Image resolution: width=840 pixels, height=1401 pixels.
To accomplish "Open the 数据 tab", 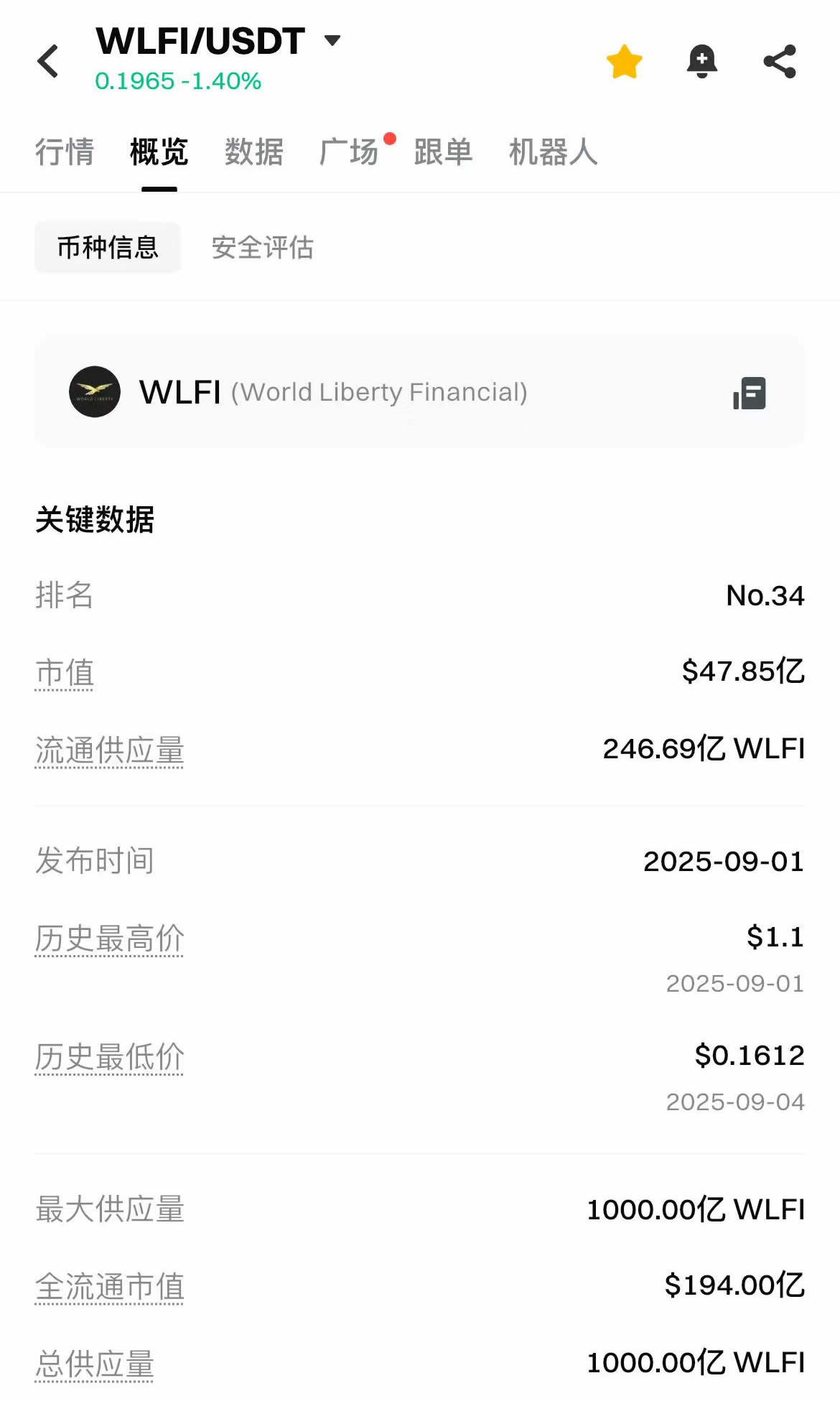I will pos(253,152).
